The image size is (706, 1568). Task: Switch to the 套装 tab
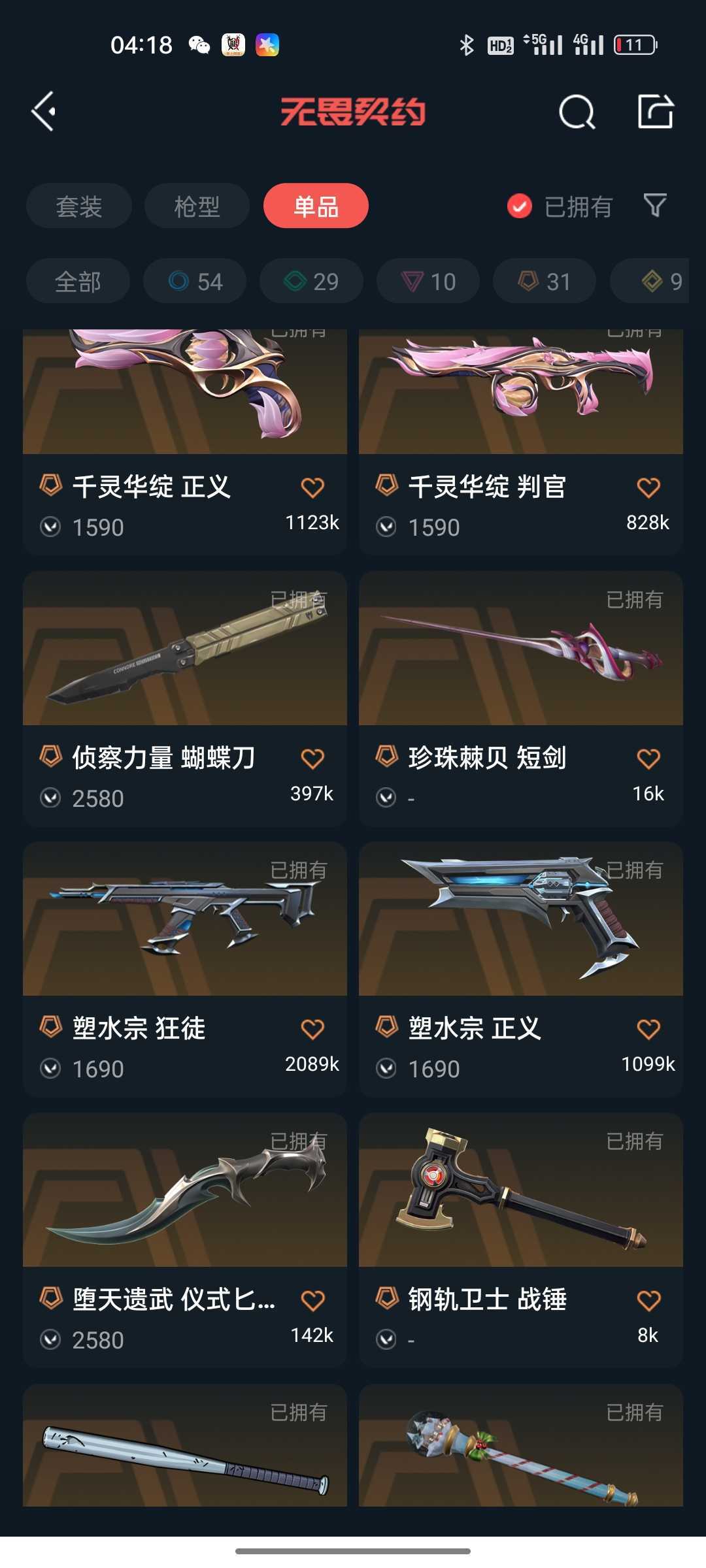click(x=78, y=206)
